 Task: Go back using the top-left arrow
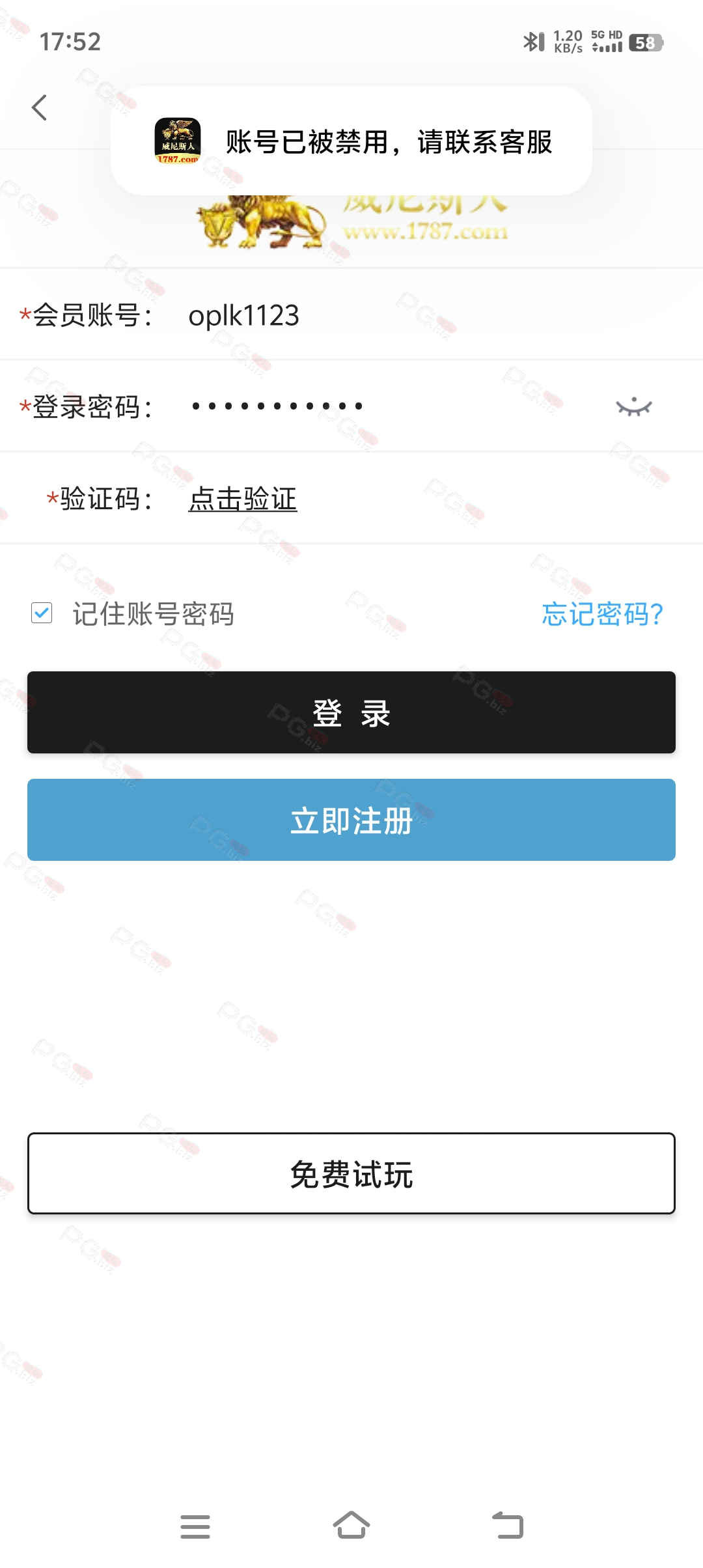(39, 107)
